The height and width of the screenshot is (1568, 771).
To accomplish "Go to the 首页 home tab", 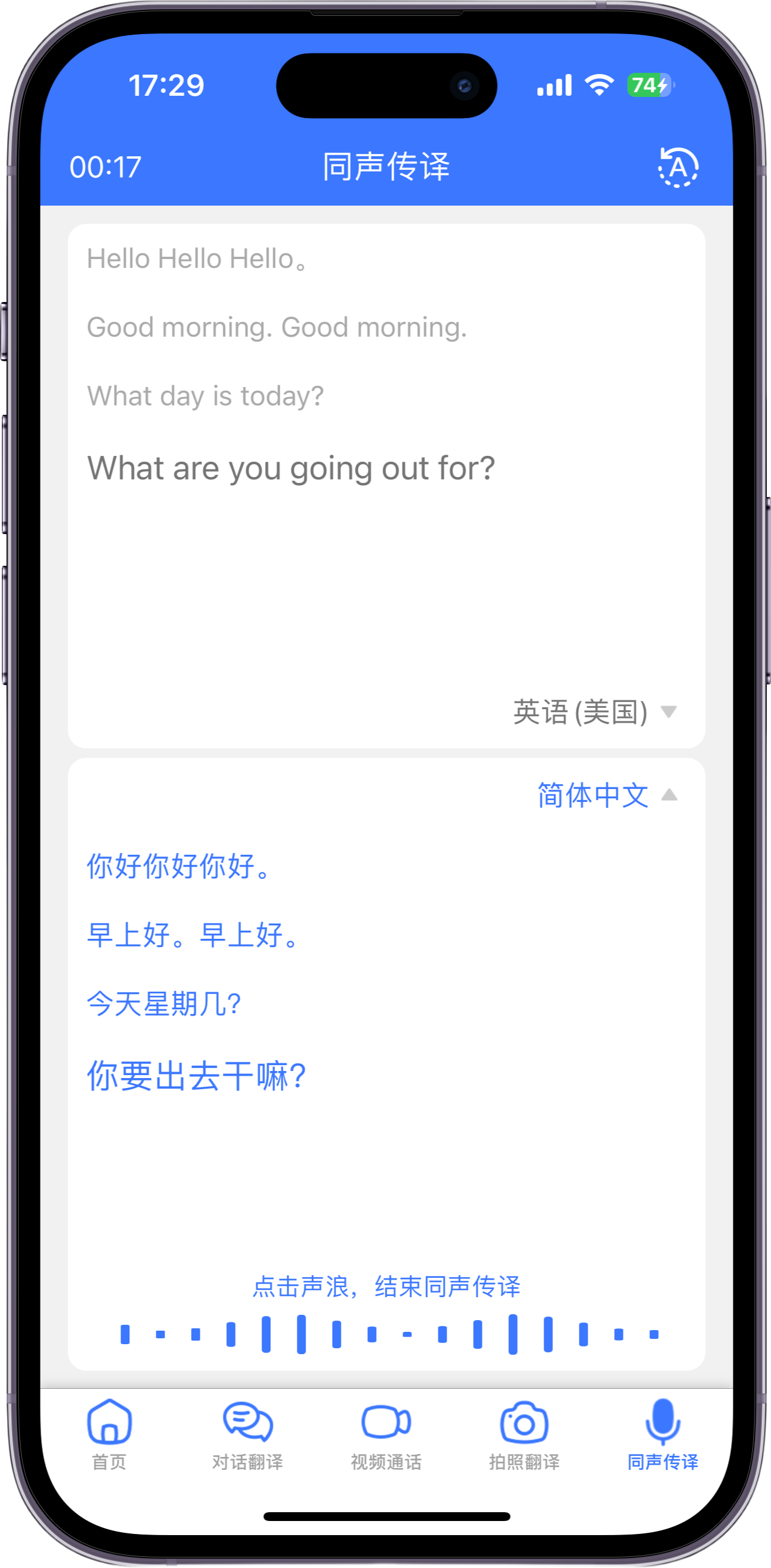I will pos(110,1435).
